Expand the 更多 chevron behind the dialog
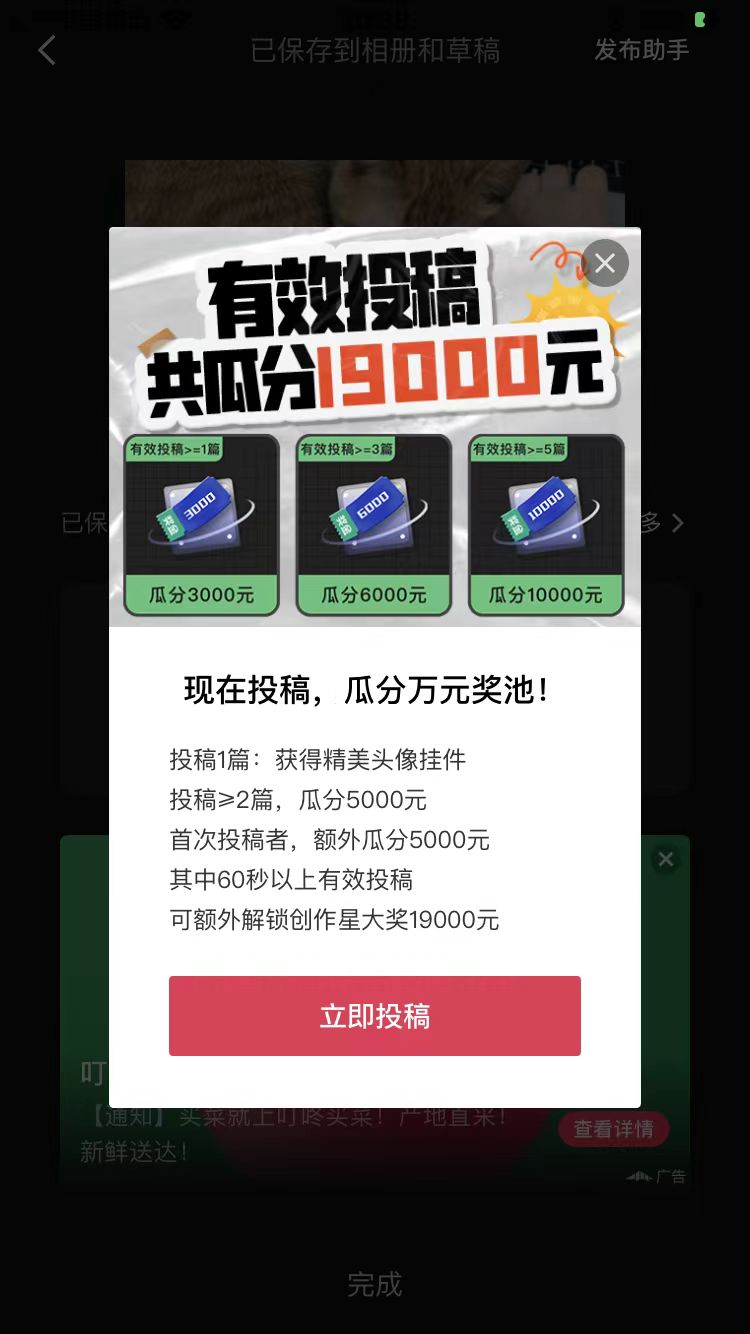 tap(677, 522)
